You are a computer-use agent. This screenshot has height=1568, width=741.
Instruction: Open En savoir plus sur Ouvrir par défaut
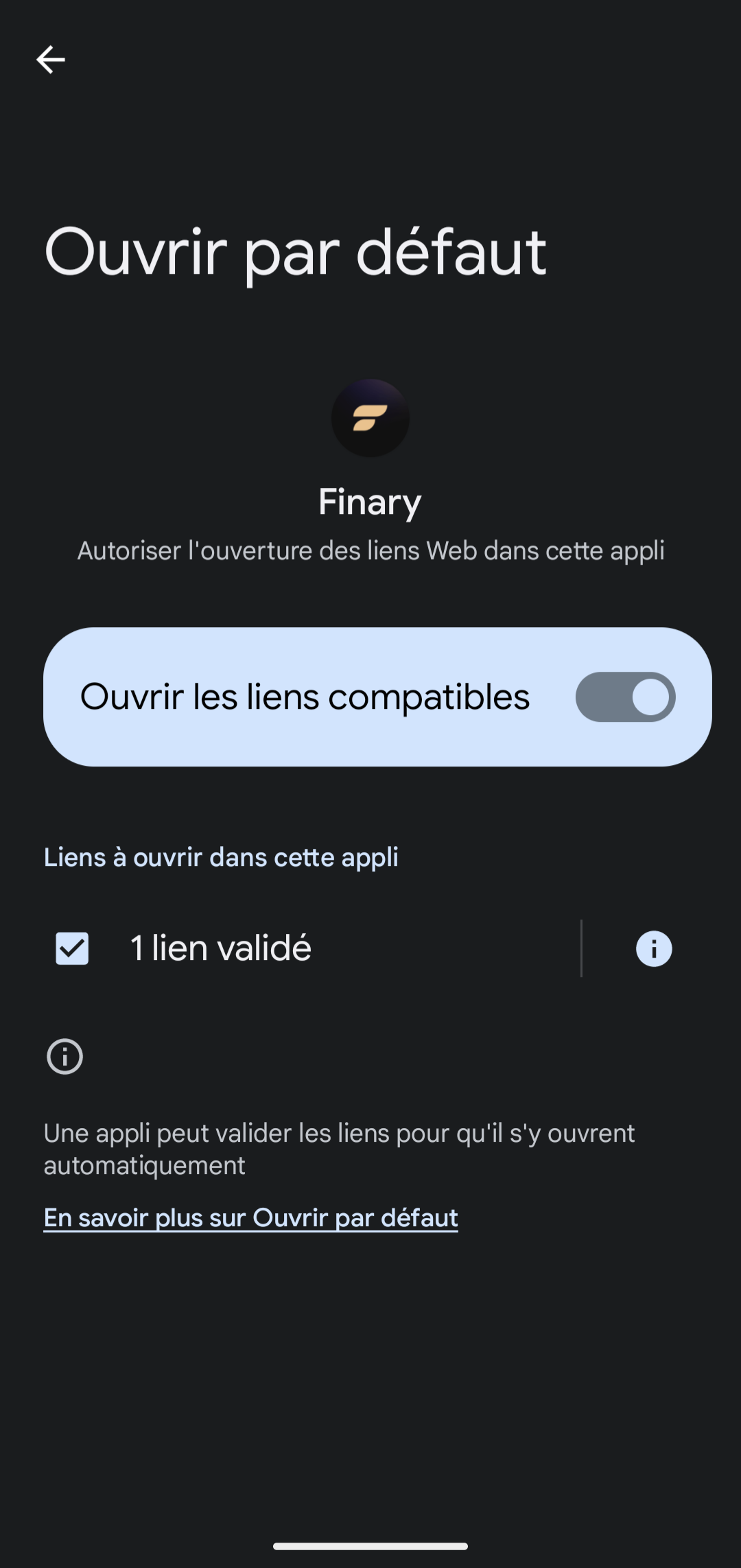tap(251, 1217)
